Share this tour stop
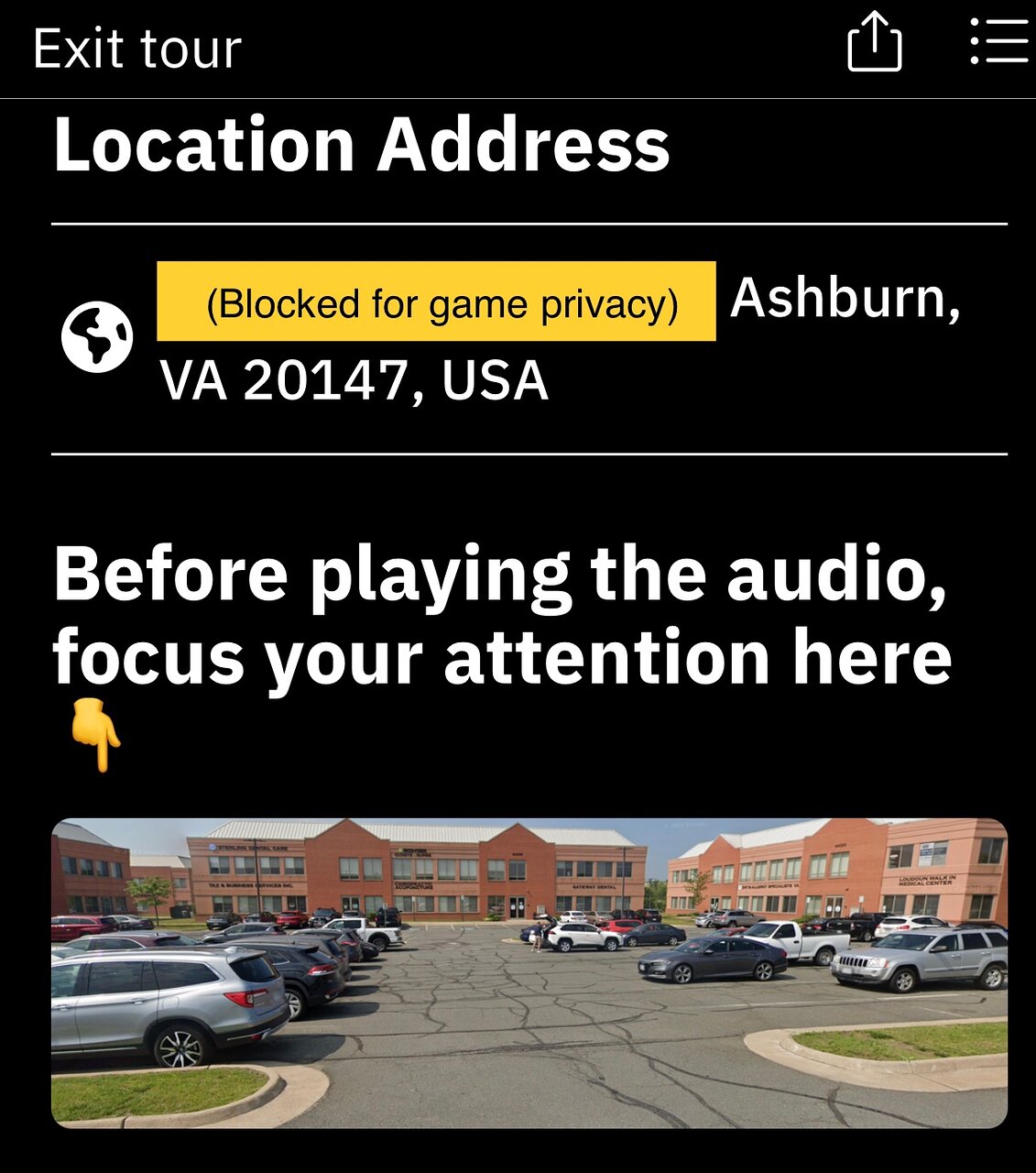The image size is (1036, 1173). (874, 42)
